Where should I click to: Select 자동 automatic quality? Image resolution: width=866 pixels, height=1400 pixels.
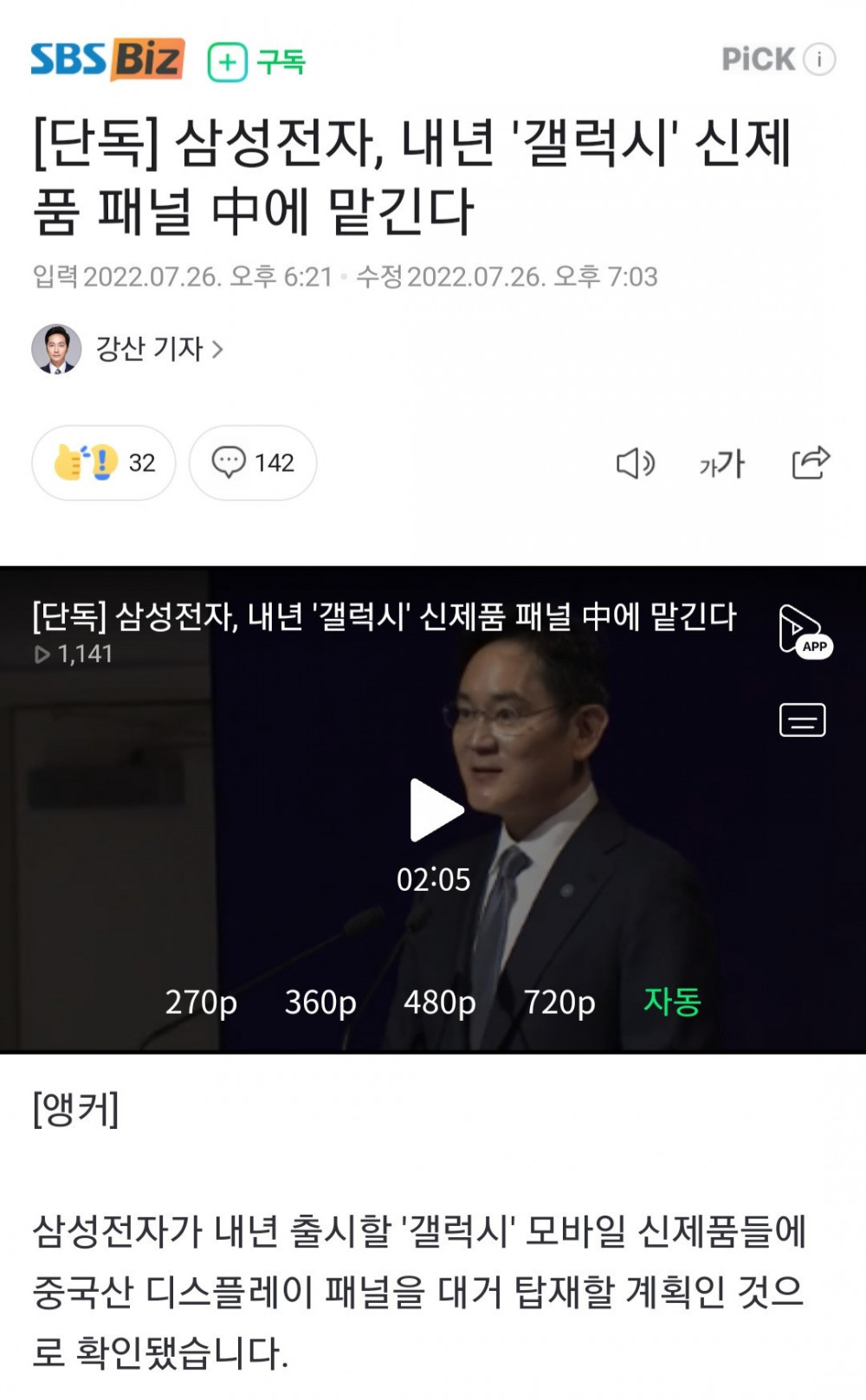pyautogui.click(x=672, y=1002)
